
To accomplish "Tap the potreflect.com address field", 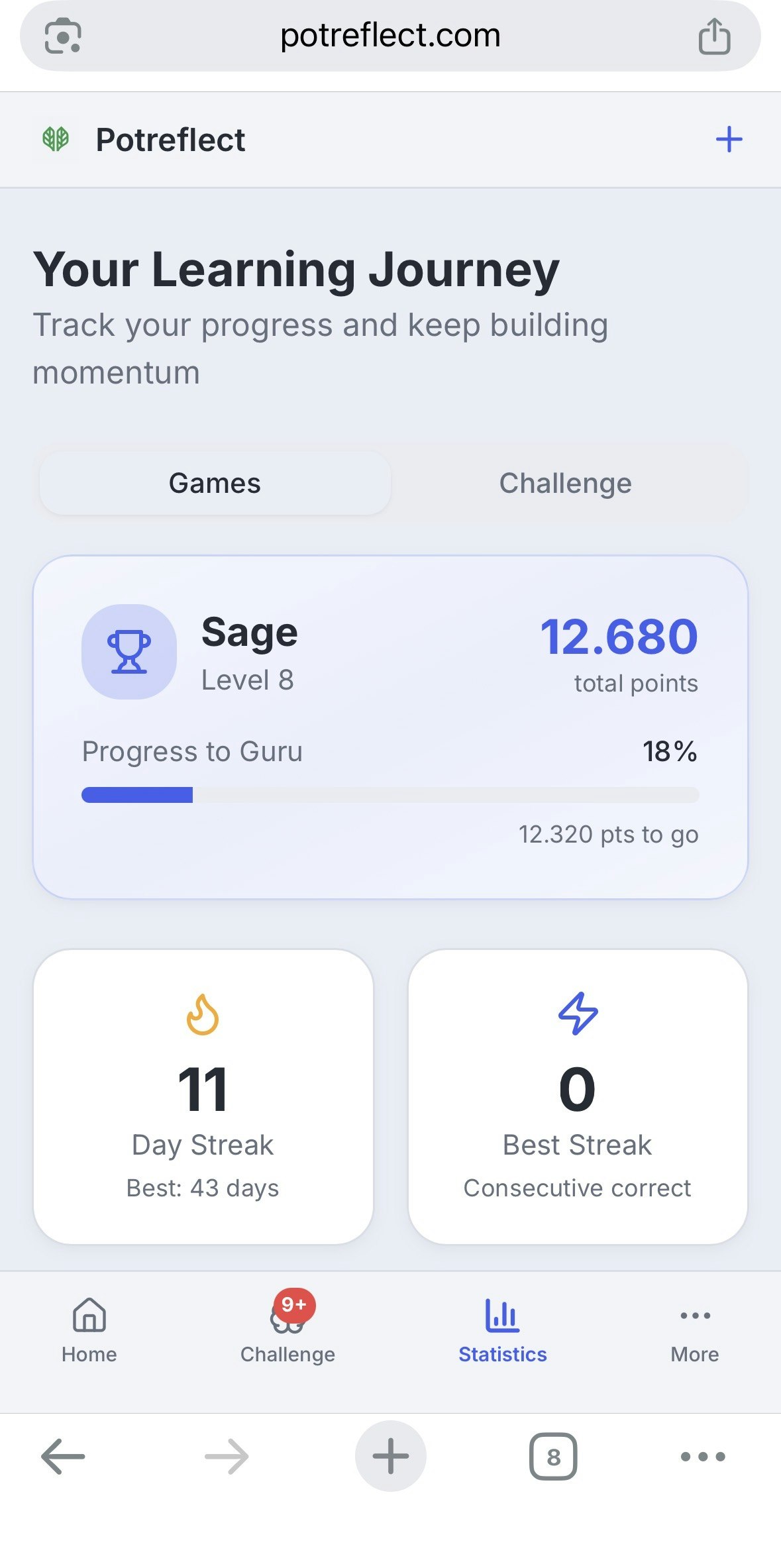I will [390, 36].
